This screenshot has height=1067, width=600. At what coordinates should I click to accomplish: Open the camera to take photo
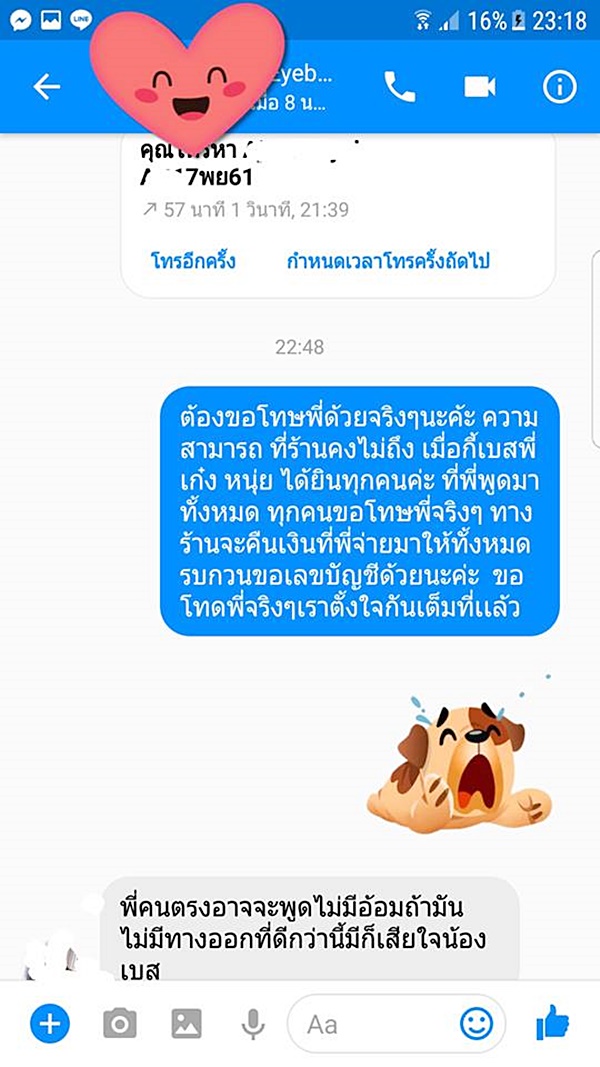[119, 1023]
